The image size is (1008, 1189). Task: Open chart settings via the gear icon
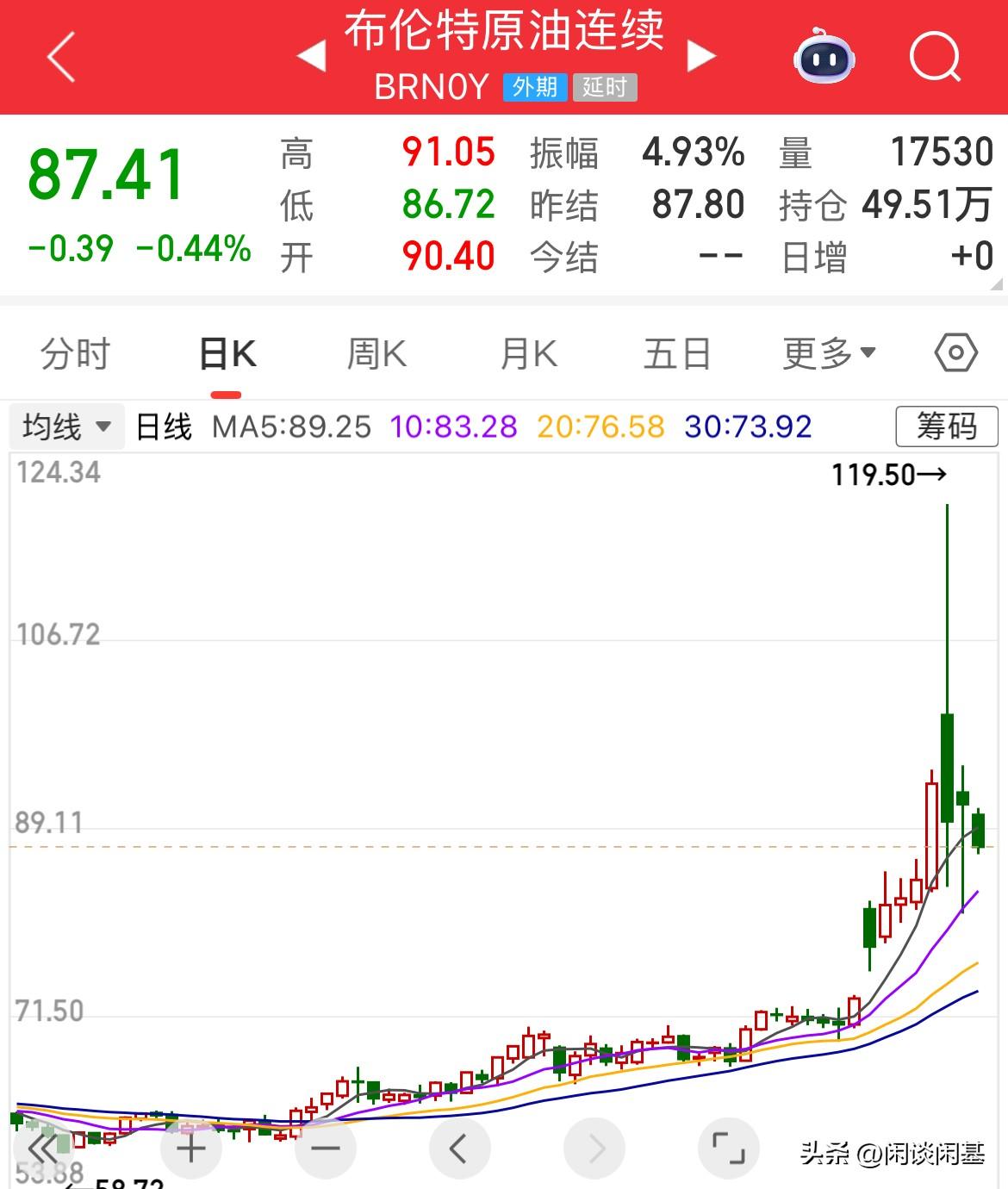(x=955, y=353)
